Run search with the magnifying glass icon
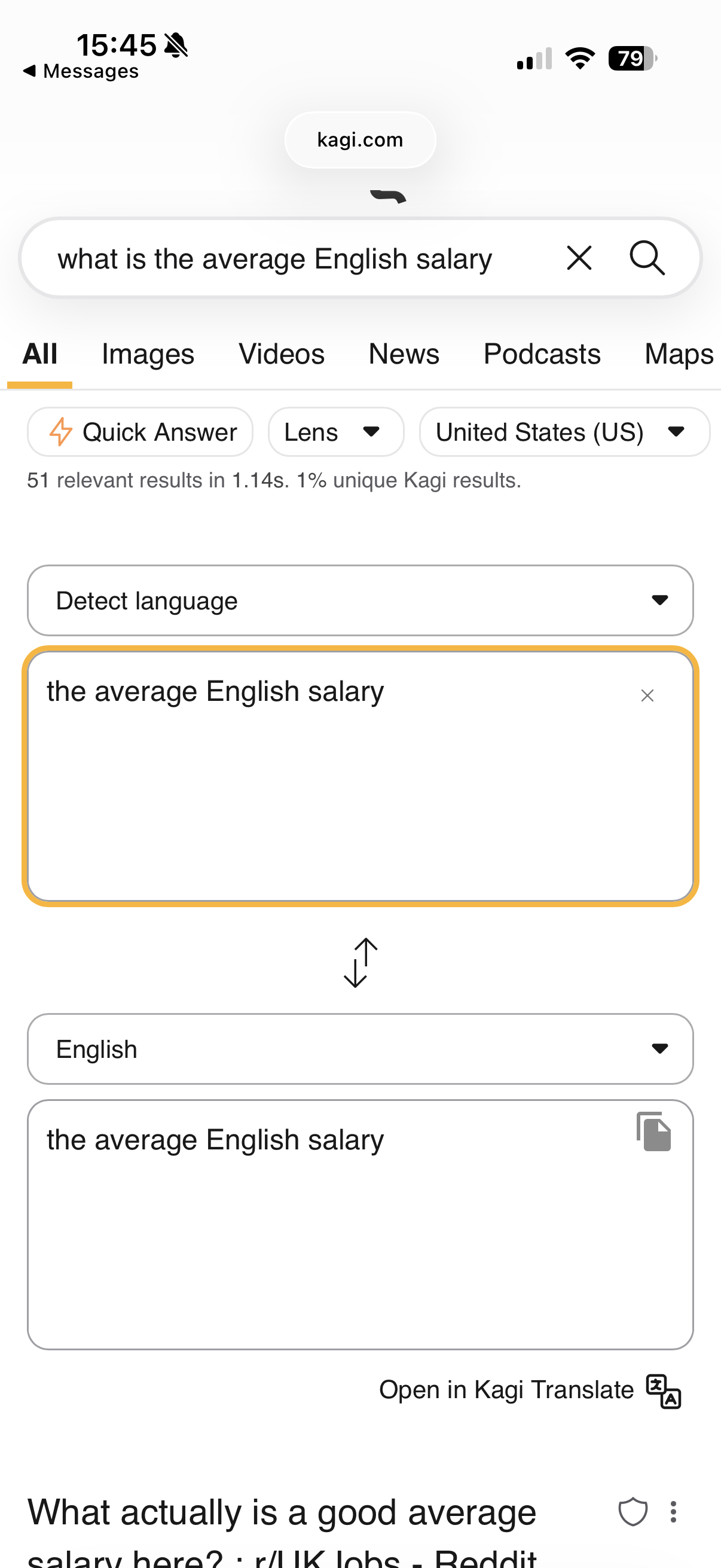 pyautogui.click(x=647, y=258)
